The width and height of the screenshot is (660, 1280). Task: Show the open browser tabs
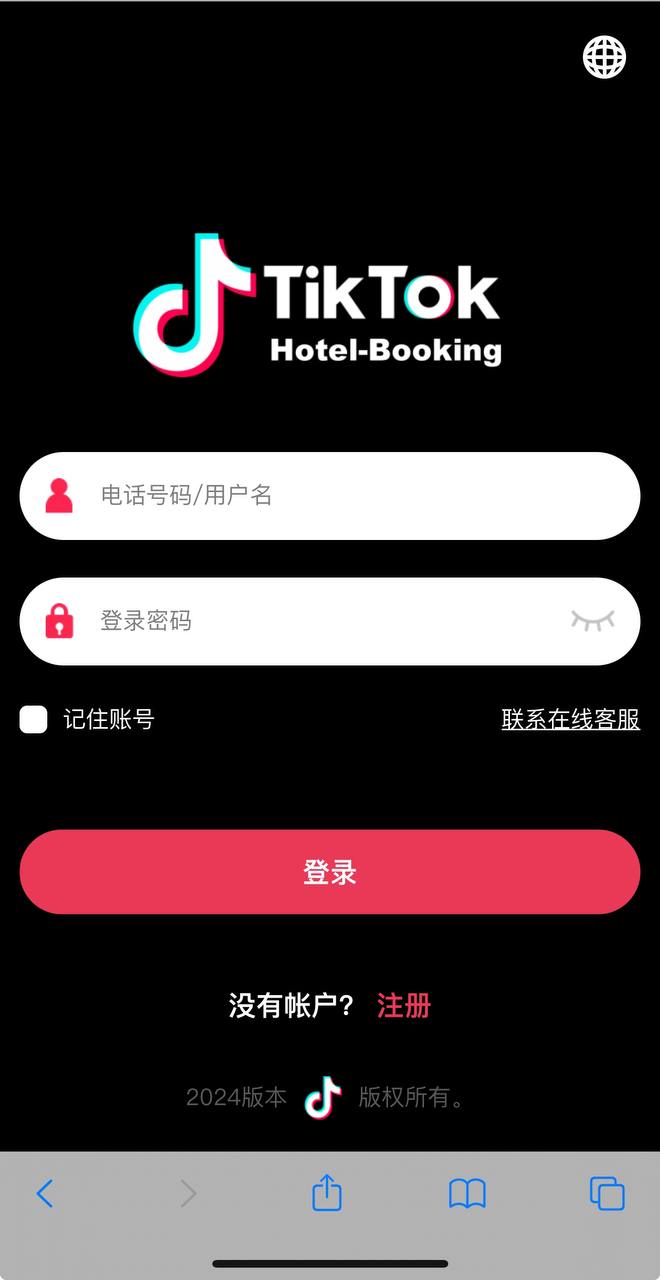(x=607, y=1193)
